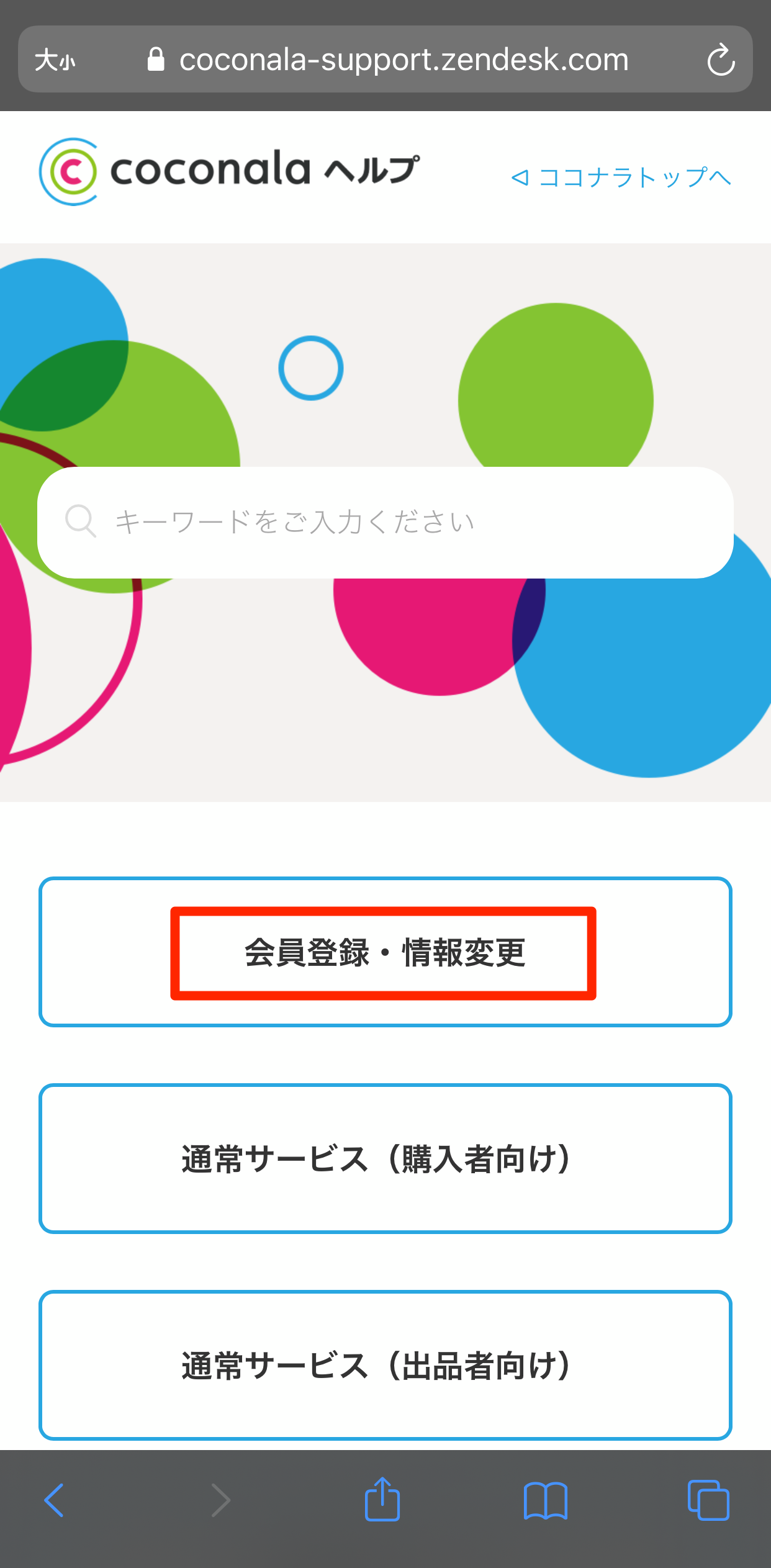
Task: Open 通常サービス（購入者向け） help section
Action: 385,1158
